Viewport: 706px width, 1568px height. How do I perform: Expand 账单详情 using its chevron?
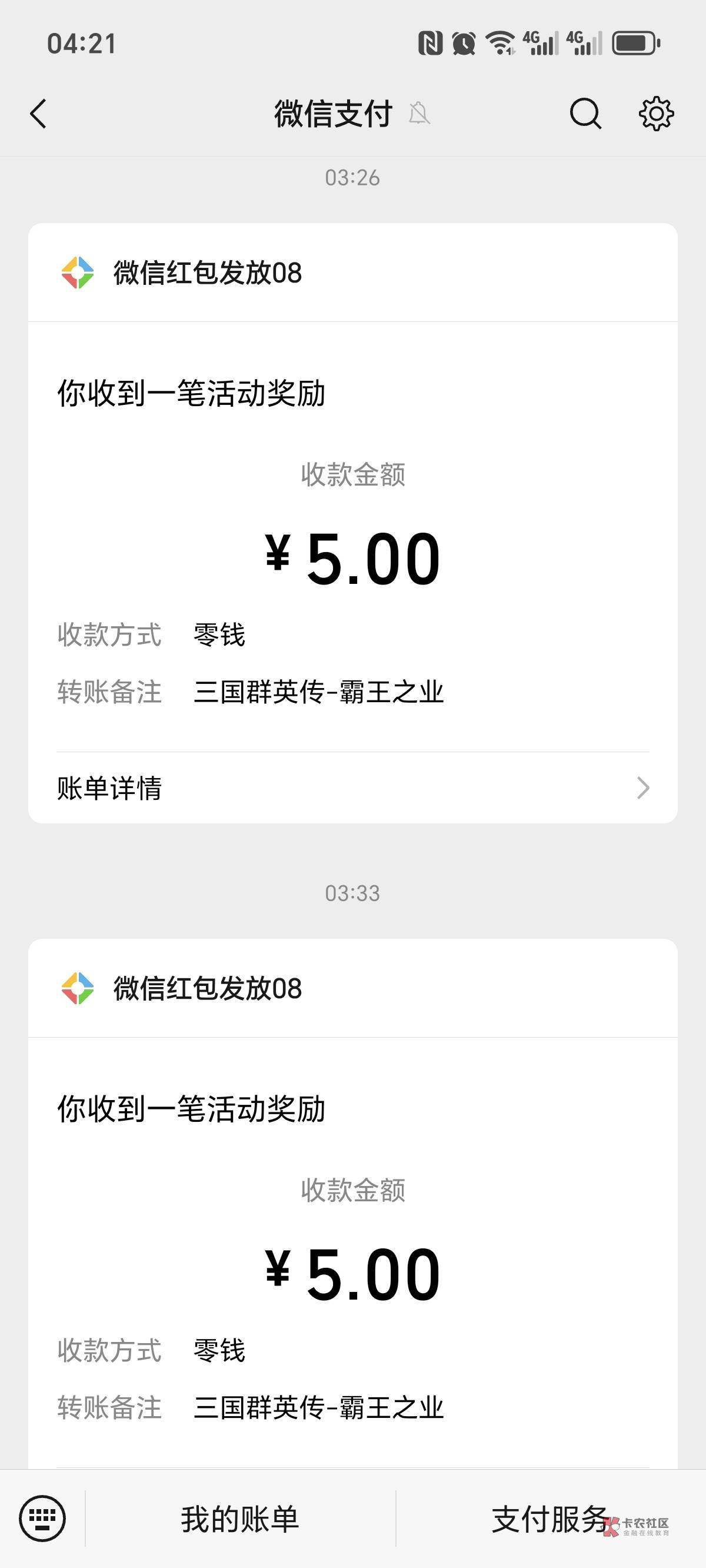click(642, 788)
